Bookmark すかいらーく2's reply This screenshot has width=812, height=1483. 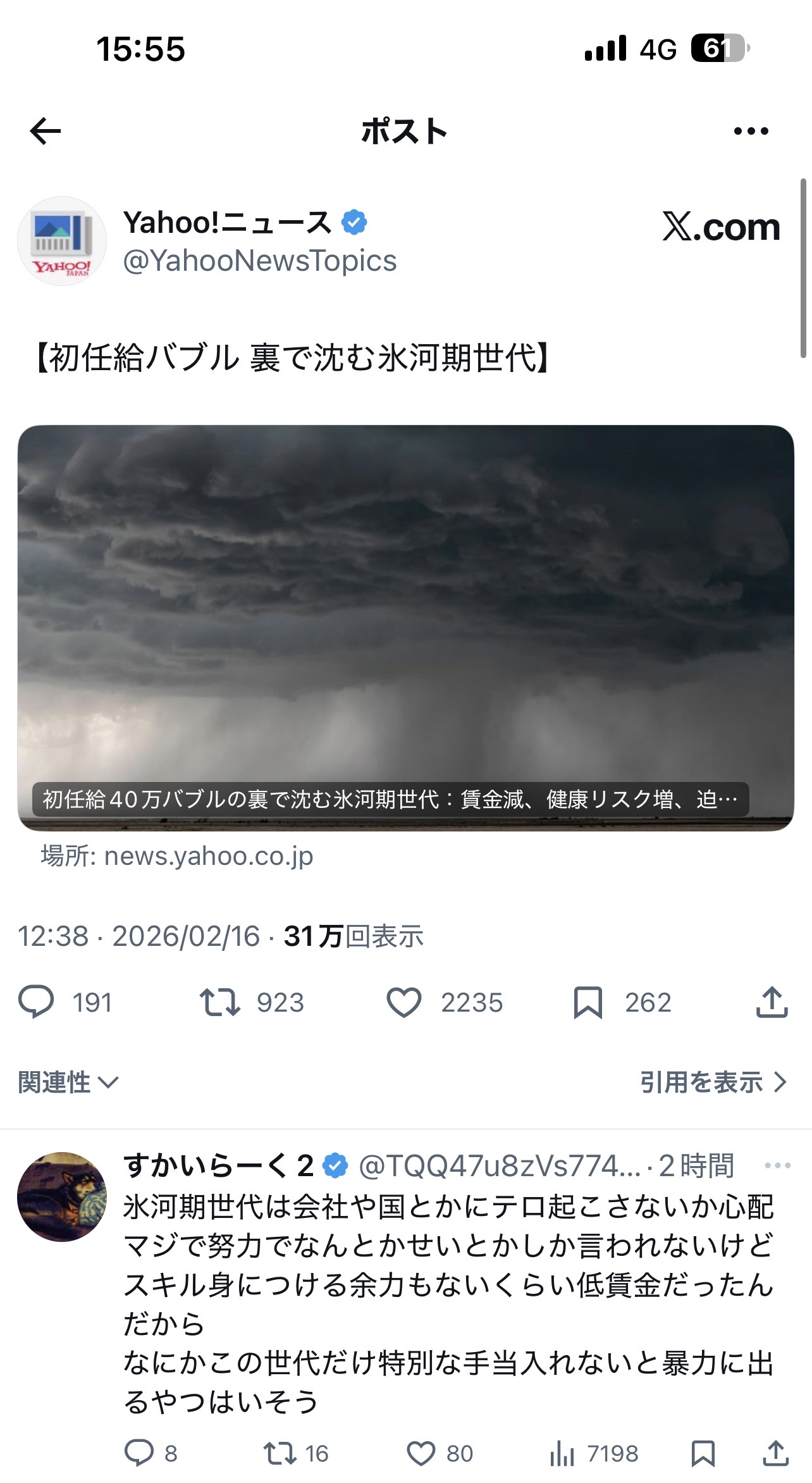click(x=703, y=1453)
